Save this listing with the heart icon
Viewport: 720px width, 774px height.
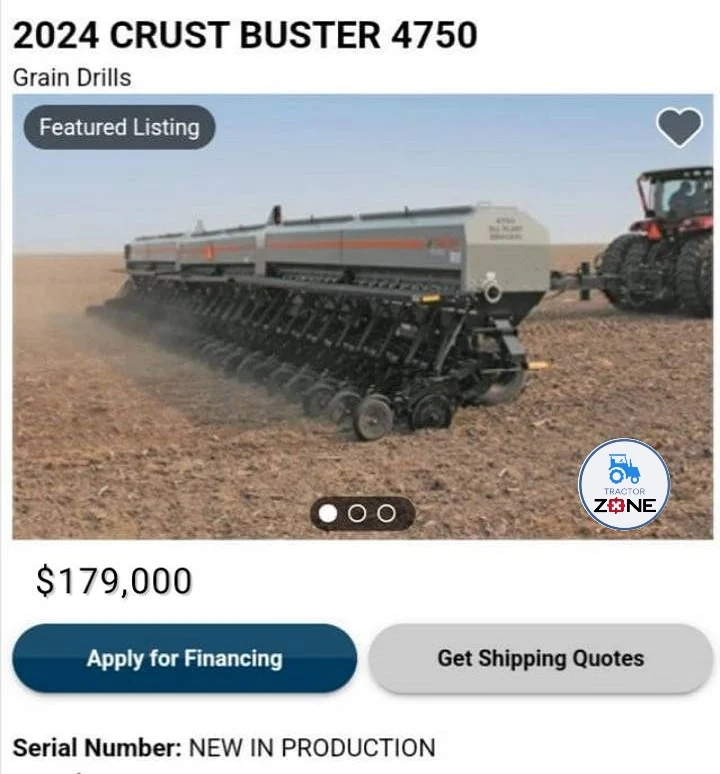[679, 128]
